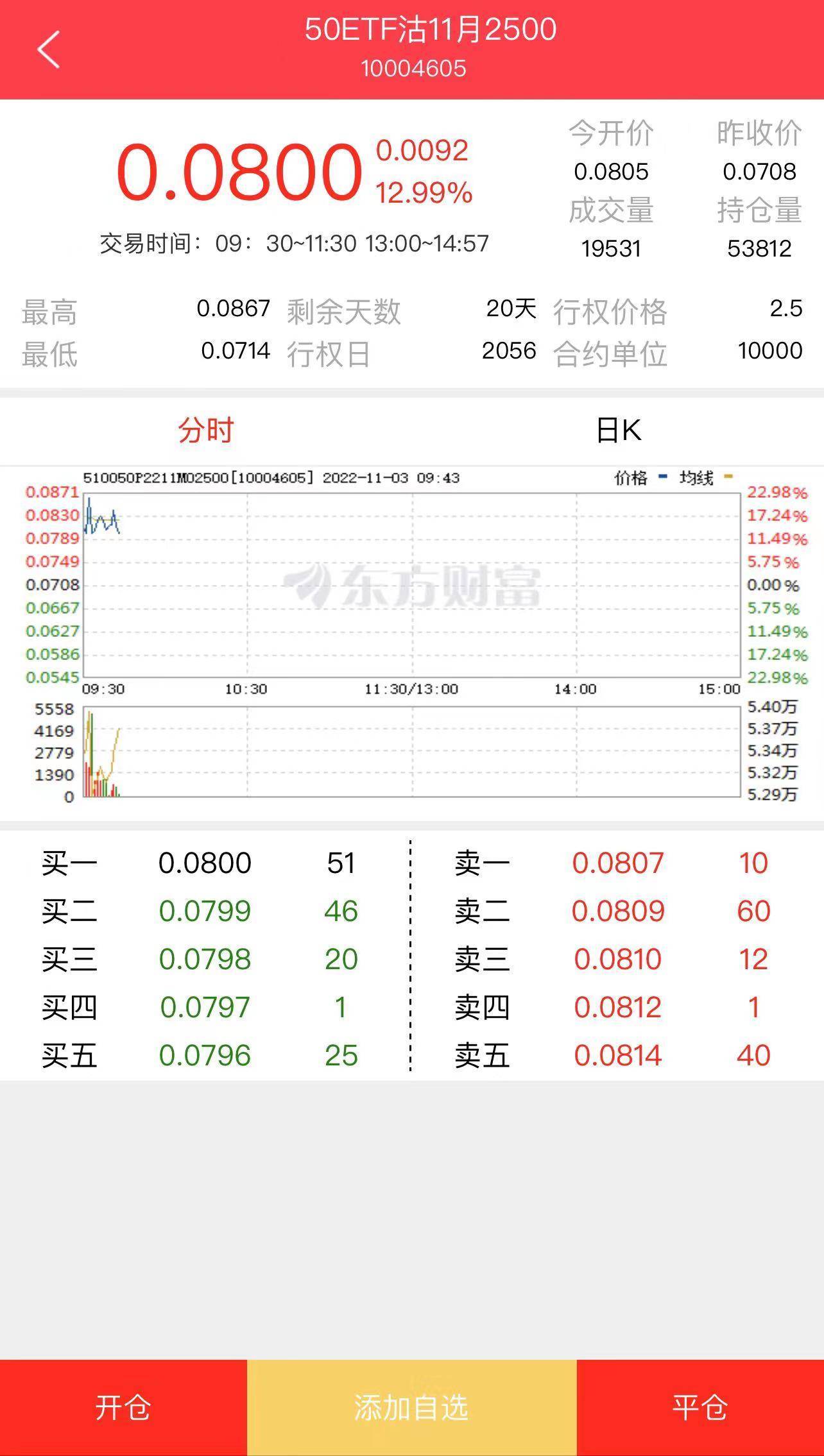The image size is (824, 1456).
Task: Tap the volume bars panel below the chart
Action: click(x=411, y=750)
